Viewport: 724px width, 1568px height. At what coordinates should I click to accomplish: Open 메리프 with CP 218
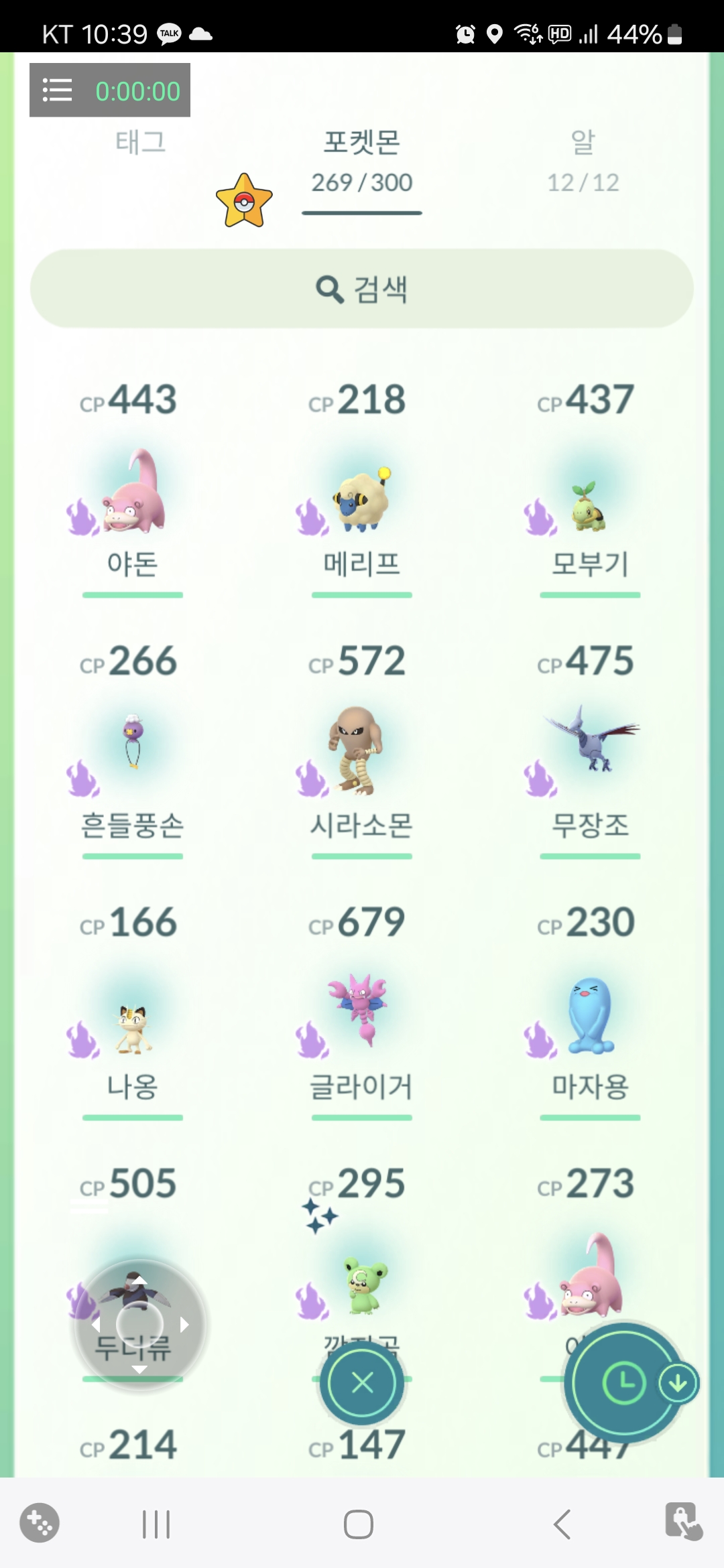coord(361,499)
